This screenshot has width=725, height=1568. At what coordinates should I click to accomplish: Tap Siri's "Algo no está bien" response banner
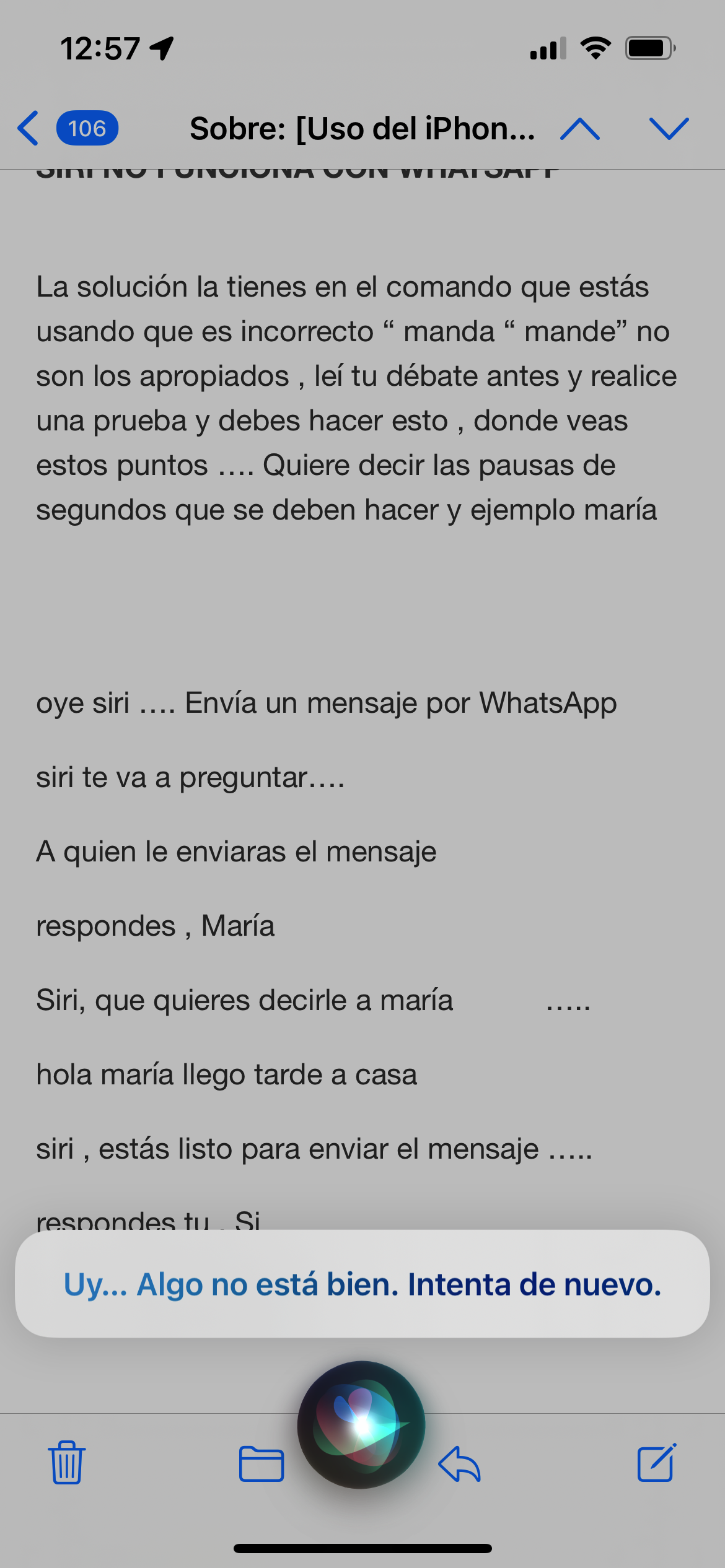tap(362, 1284)
